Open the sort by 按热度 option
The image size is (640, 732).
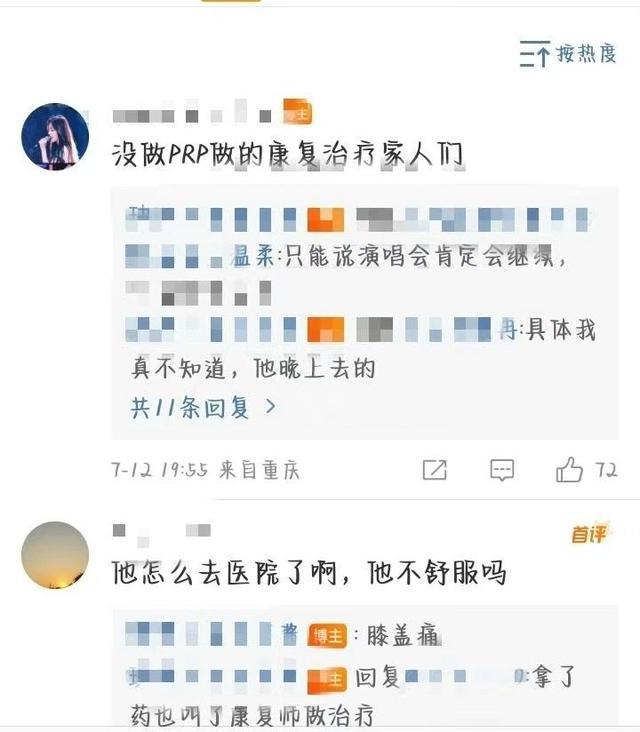click(568, 53)
